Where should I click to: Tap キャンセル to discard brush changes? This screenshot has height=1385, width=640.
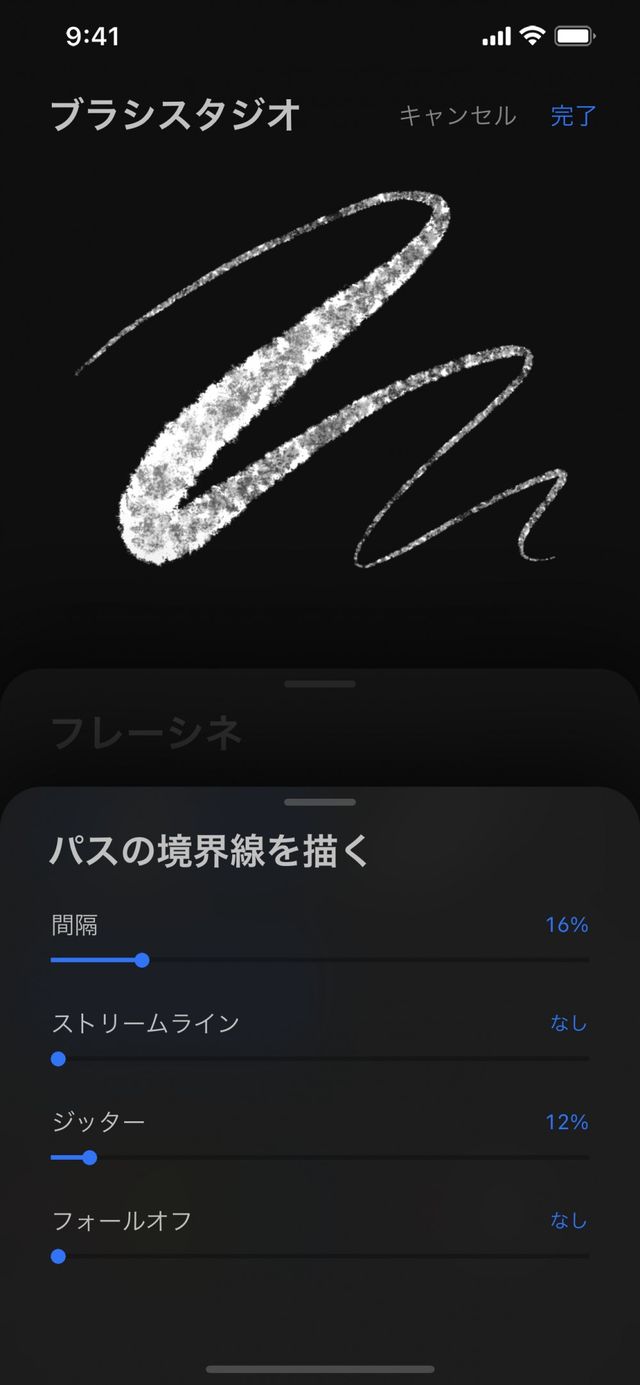457,116
